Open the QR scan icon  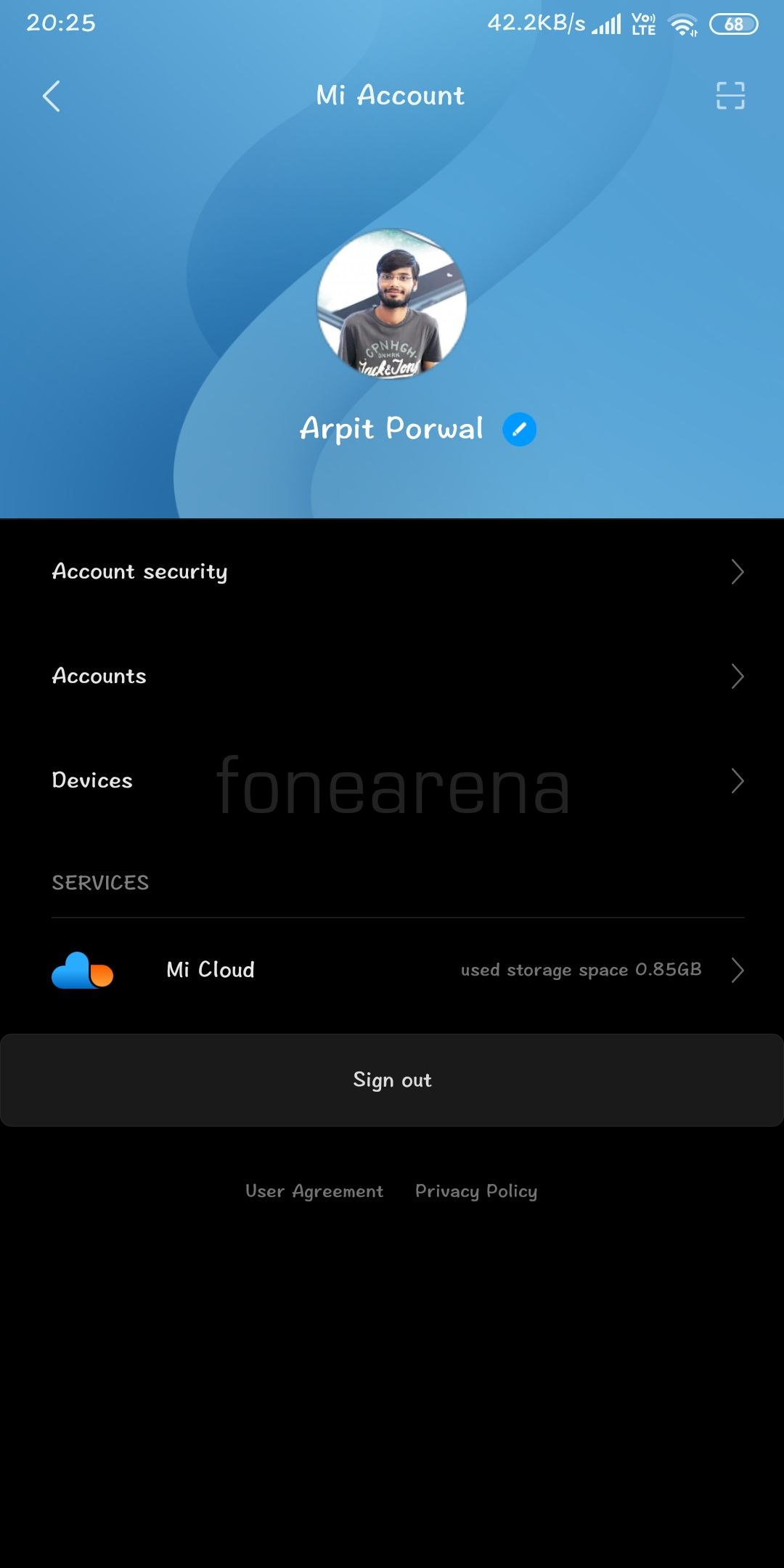tap(730, 95)
